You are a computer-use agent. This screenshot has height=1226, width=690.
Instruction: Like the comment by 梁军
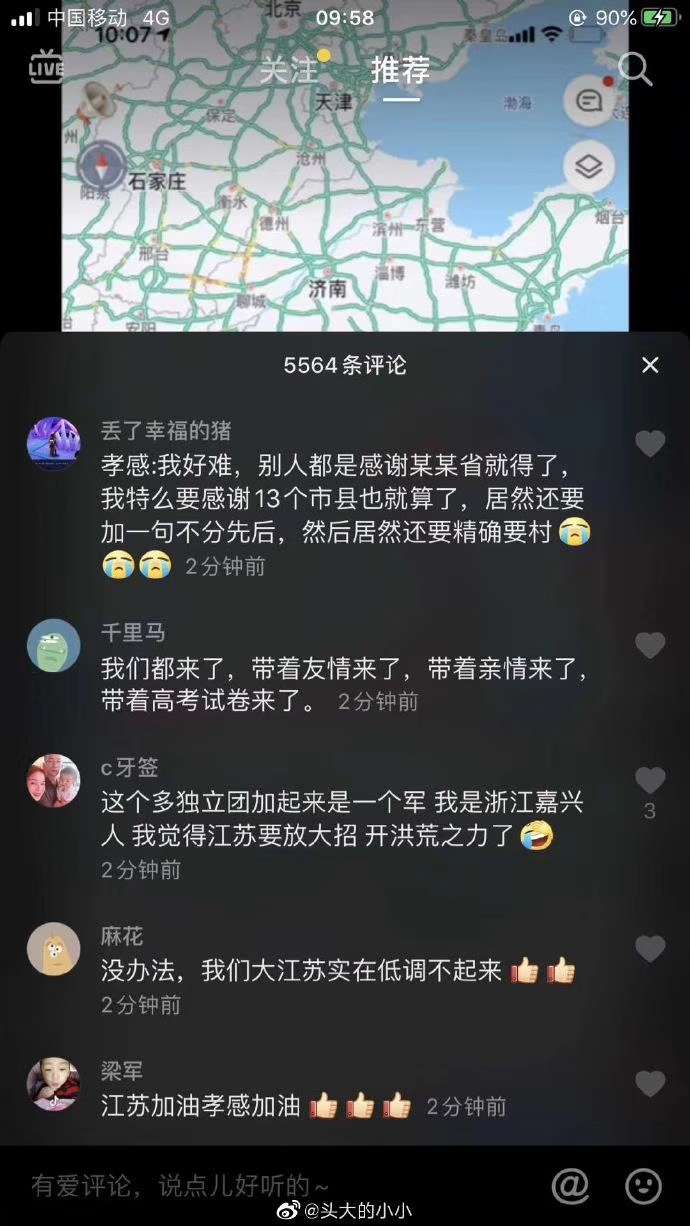click(x=650, y=1083)
